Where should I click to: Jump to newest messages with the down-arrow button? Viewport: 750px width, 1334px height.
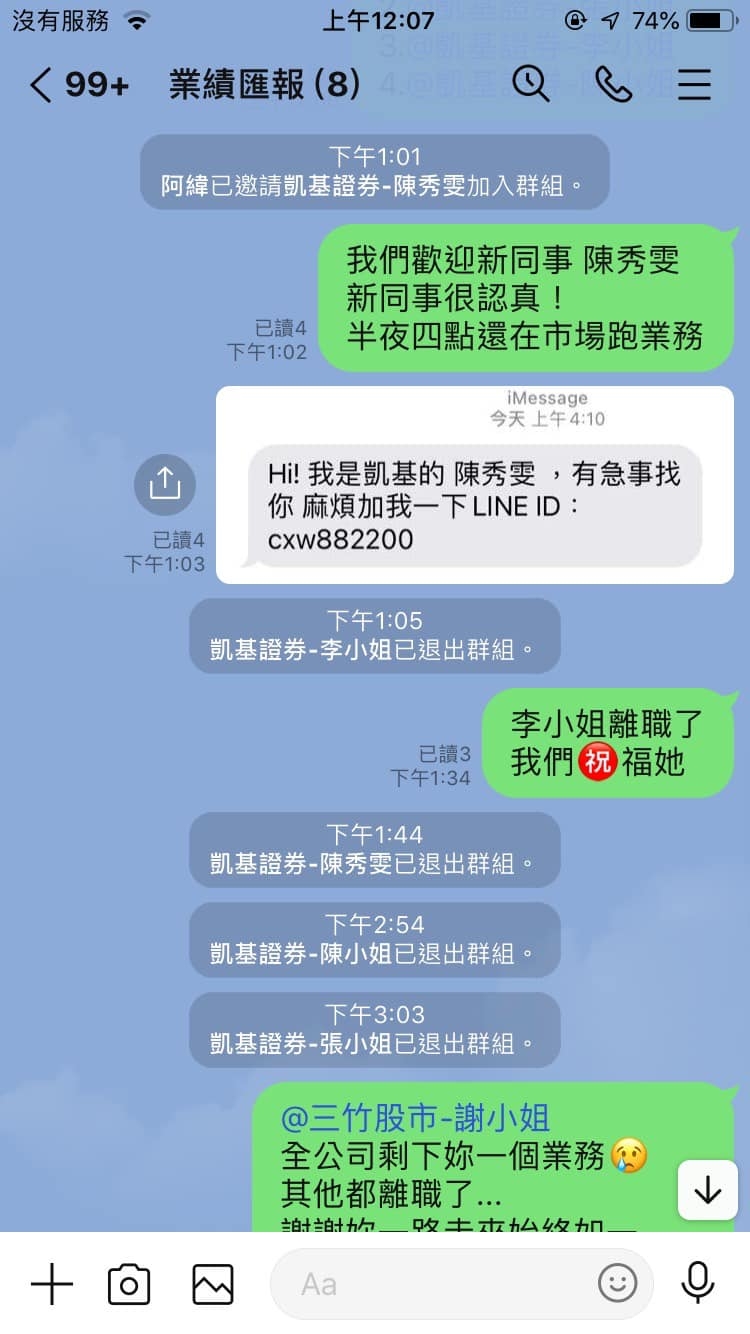coord(707,1191)
